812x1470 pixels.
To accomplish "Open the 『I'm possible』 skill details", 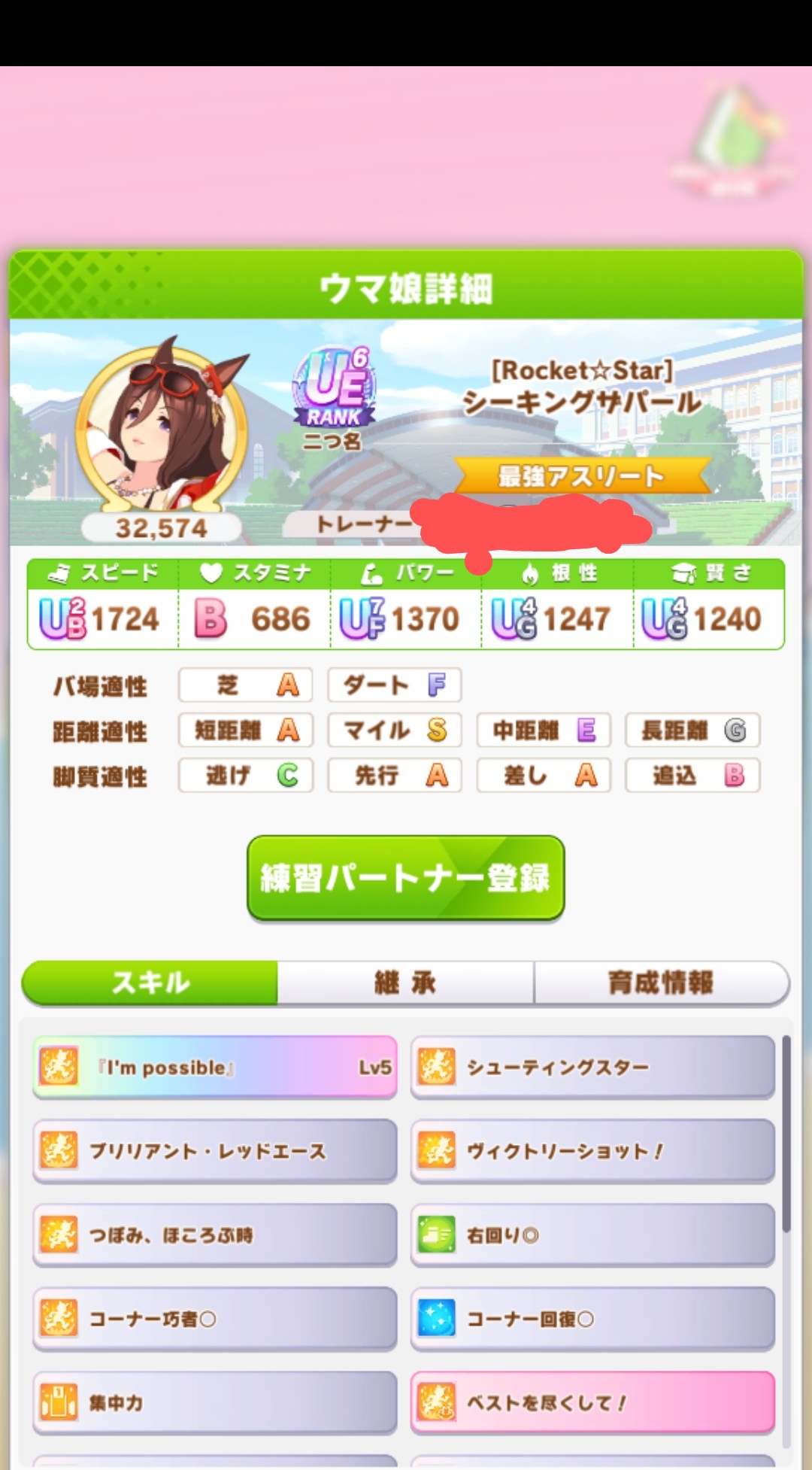I will [x=215, y=1068].
